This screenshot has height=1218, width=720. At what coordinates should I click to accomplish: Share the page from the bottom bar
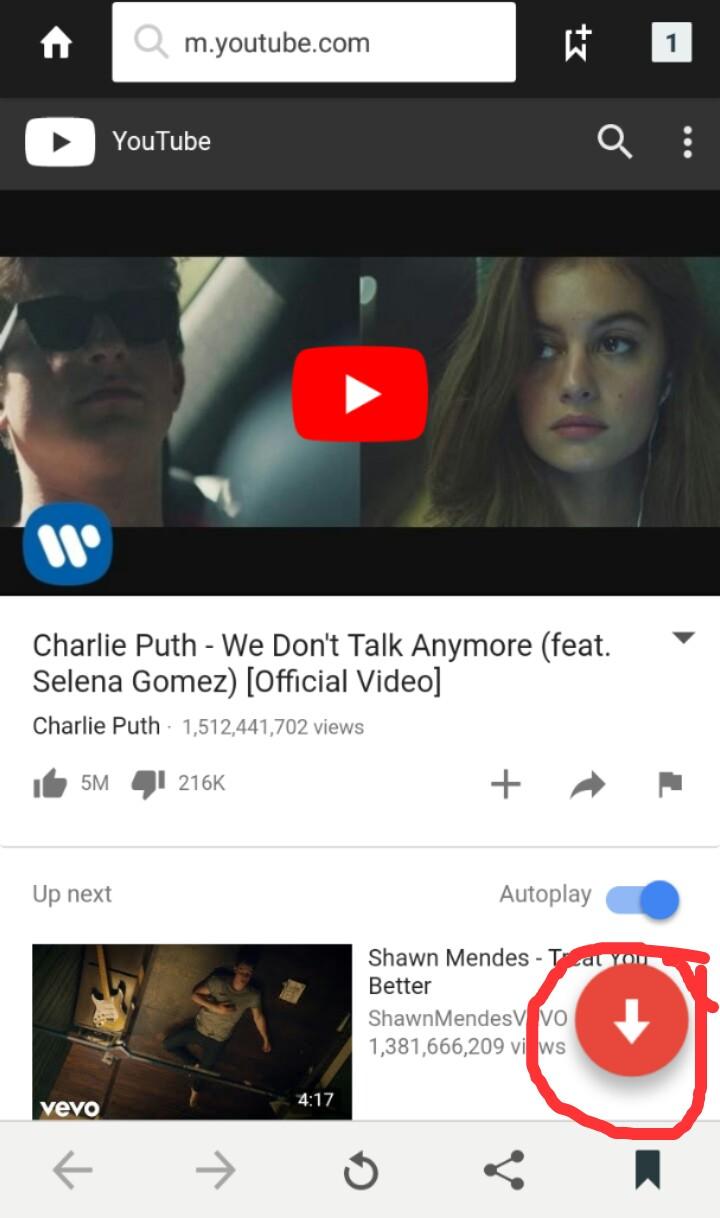504,1170
